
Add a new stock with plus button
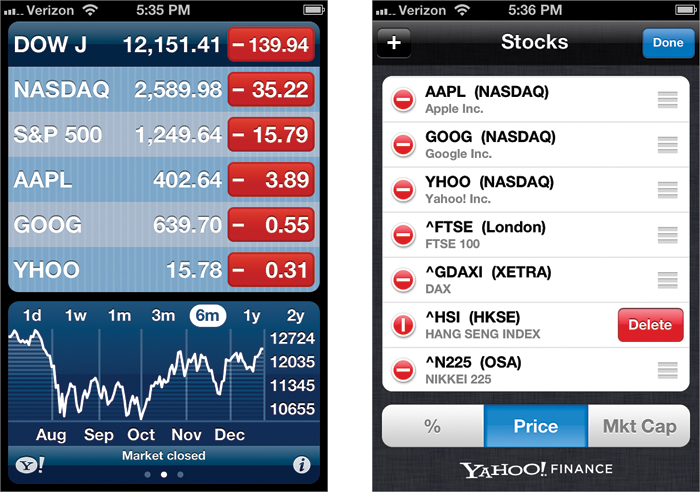point(394,45)
